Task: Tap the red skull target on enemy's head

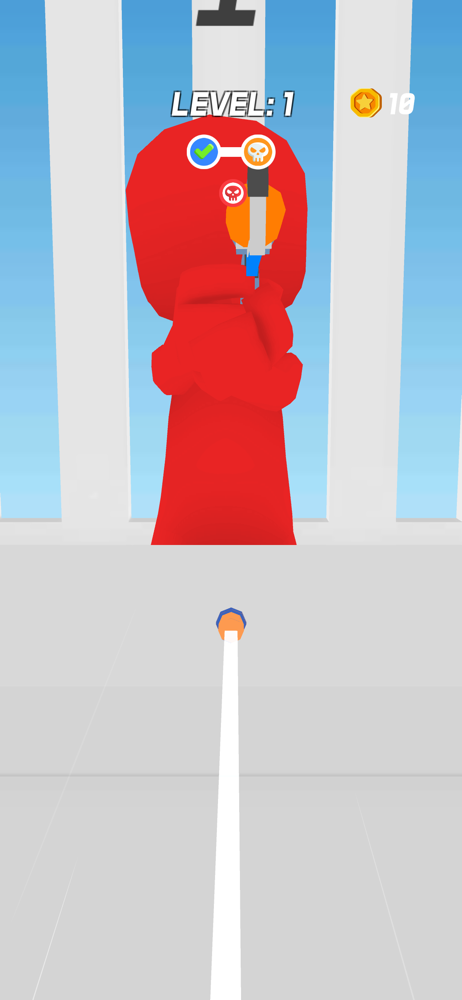Action: [233, 193]
